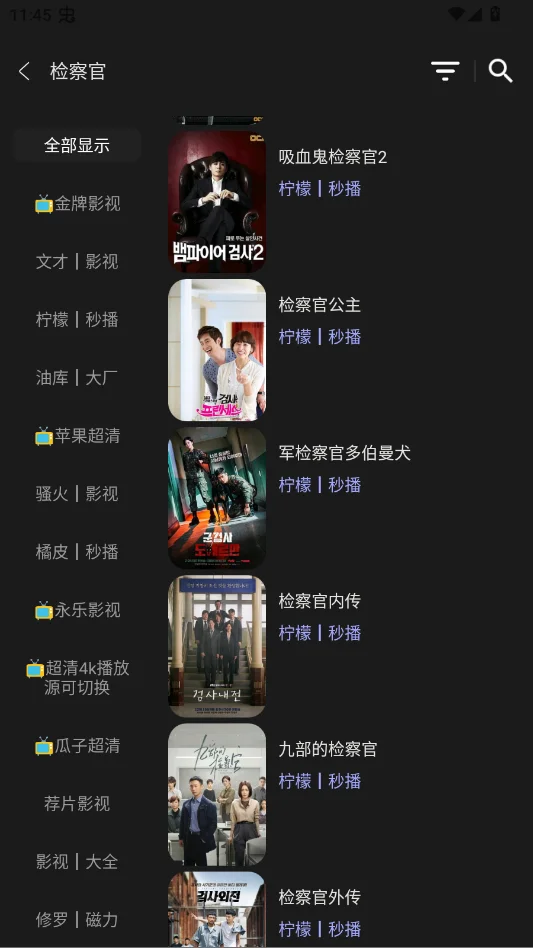
Task: Open the 检察官内传 result
Action: pos(344,646)
